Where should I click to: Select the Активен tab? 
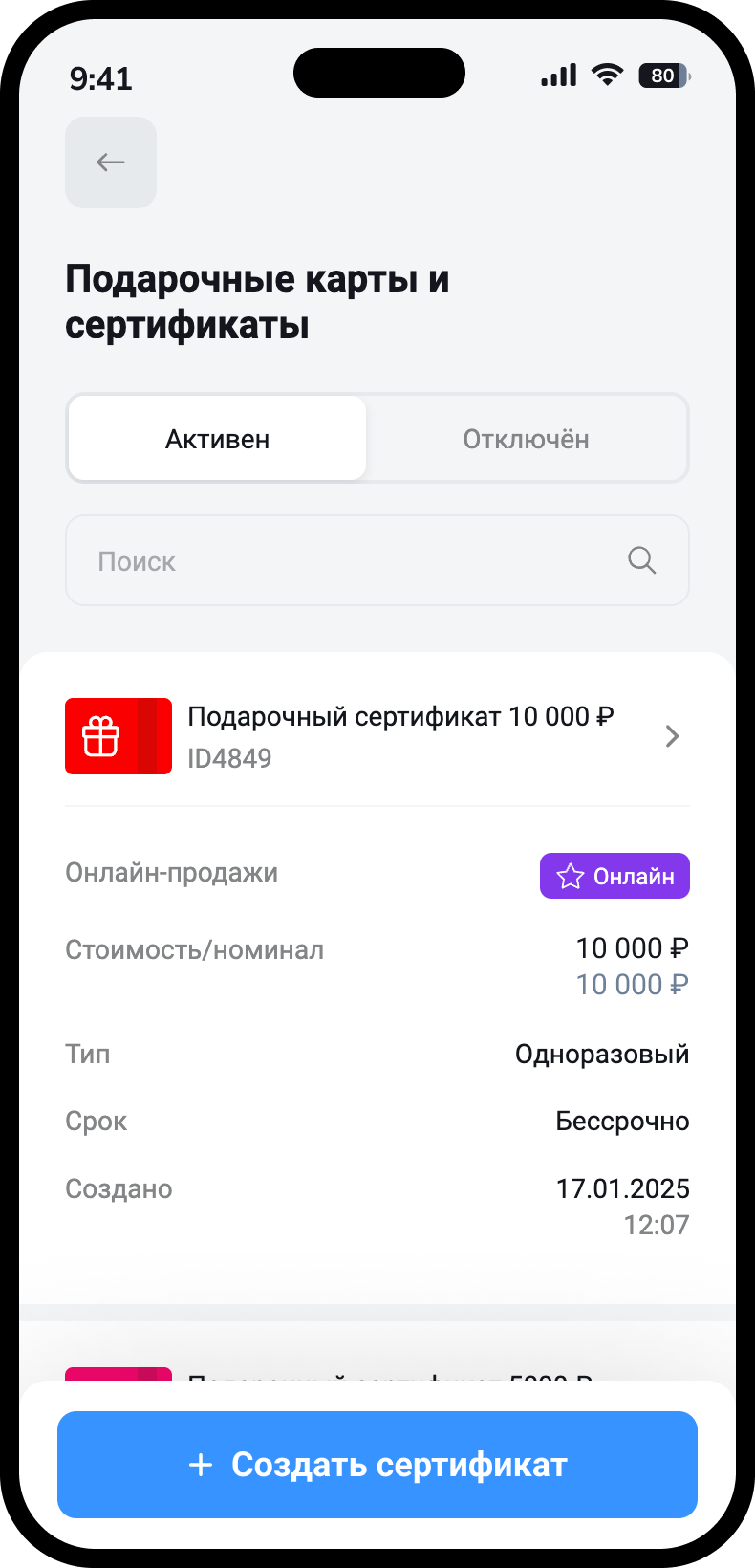coord(216,438)
